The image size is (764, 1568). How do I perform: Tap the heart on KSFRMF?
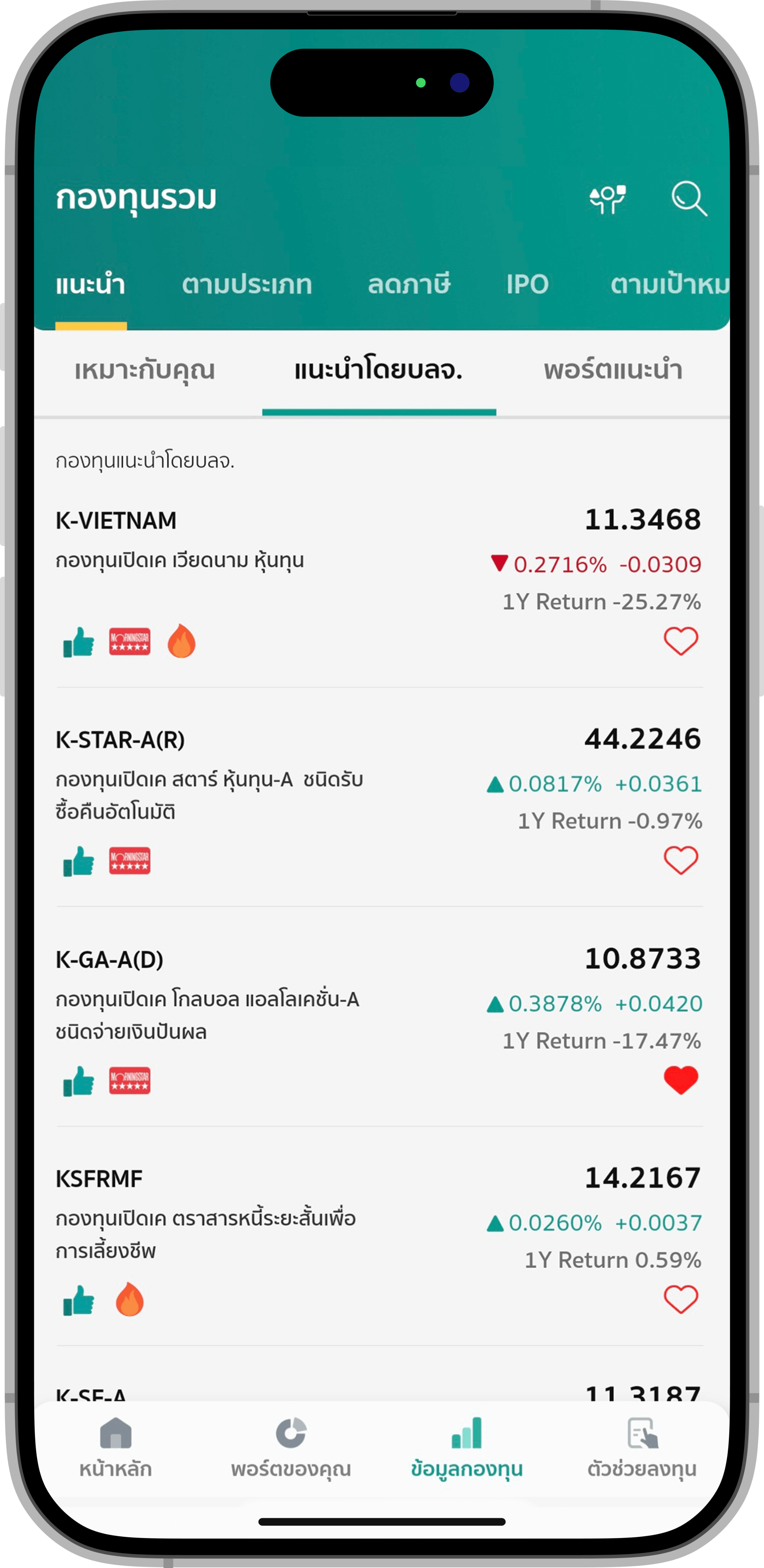(x=681, y=1300)
